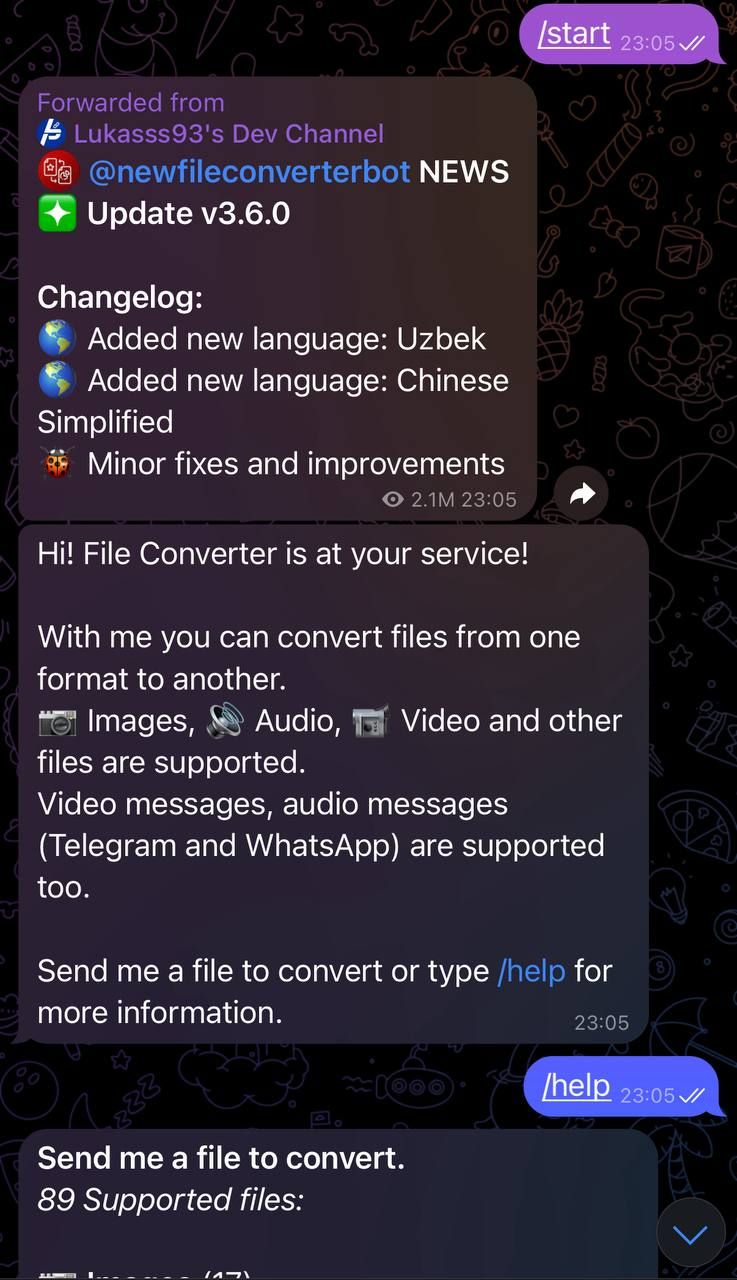
Task: Open the /help link in the bot's message
Action: pyautogui.click(x=530, y=970)
